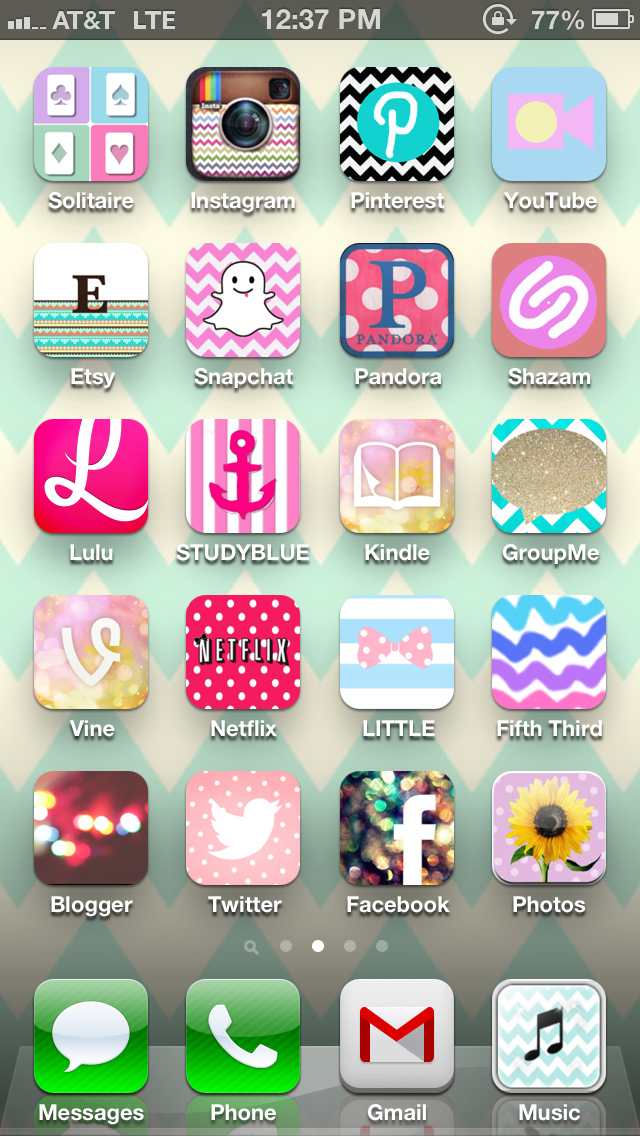
Task: Open the Pinterest app
Action: coord(397,124)
